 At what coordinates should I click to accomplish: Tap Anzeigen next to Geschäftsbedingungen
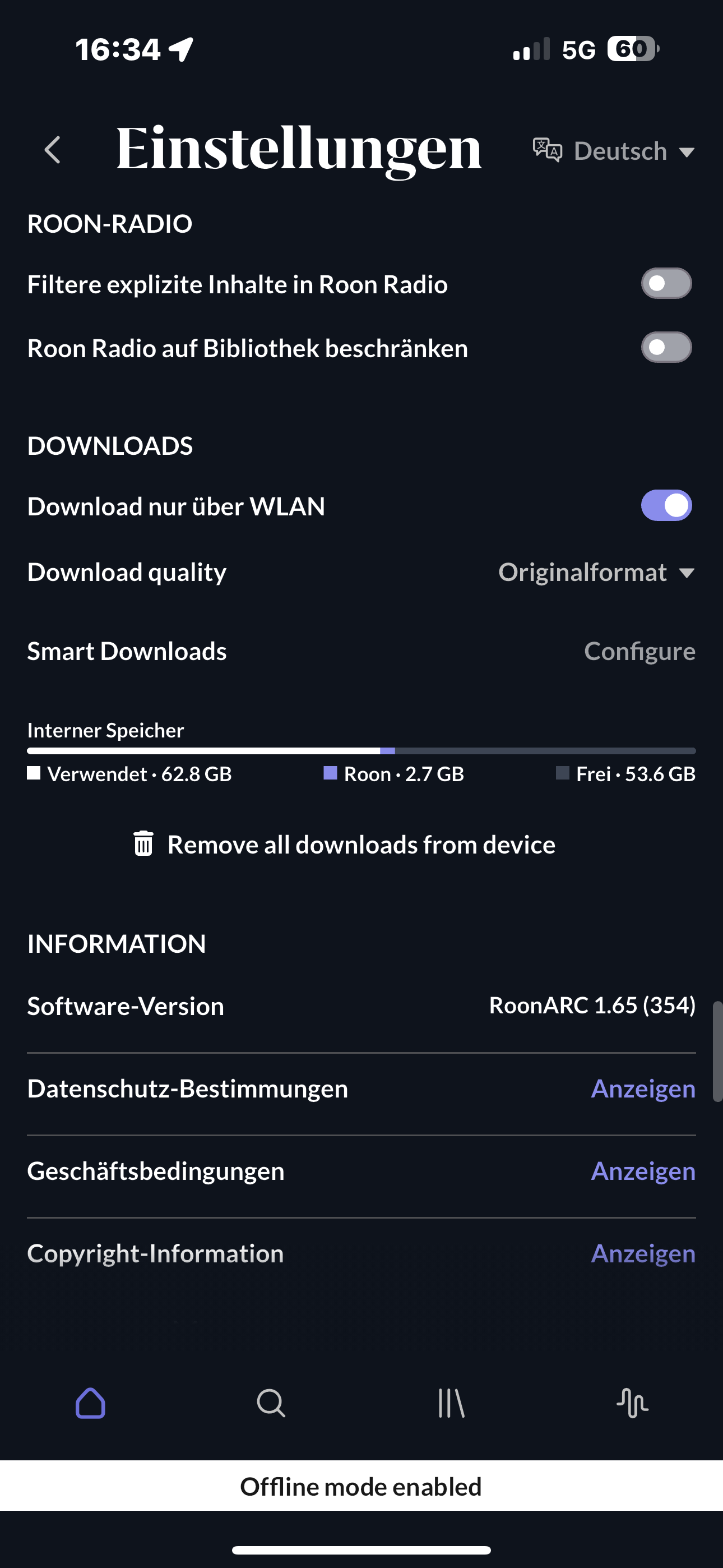(x=643, y=1171)
